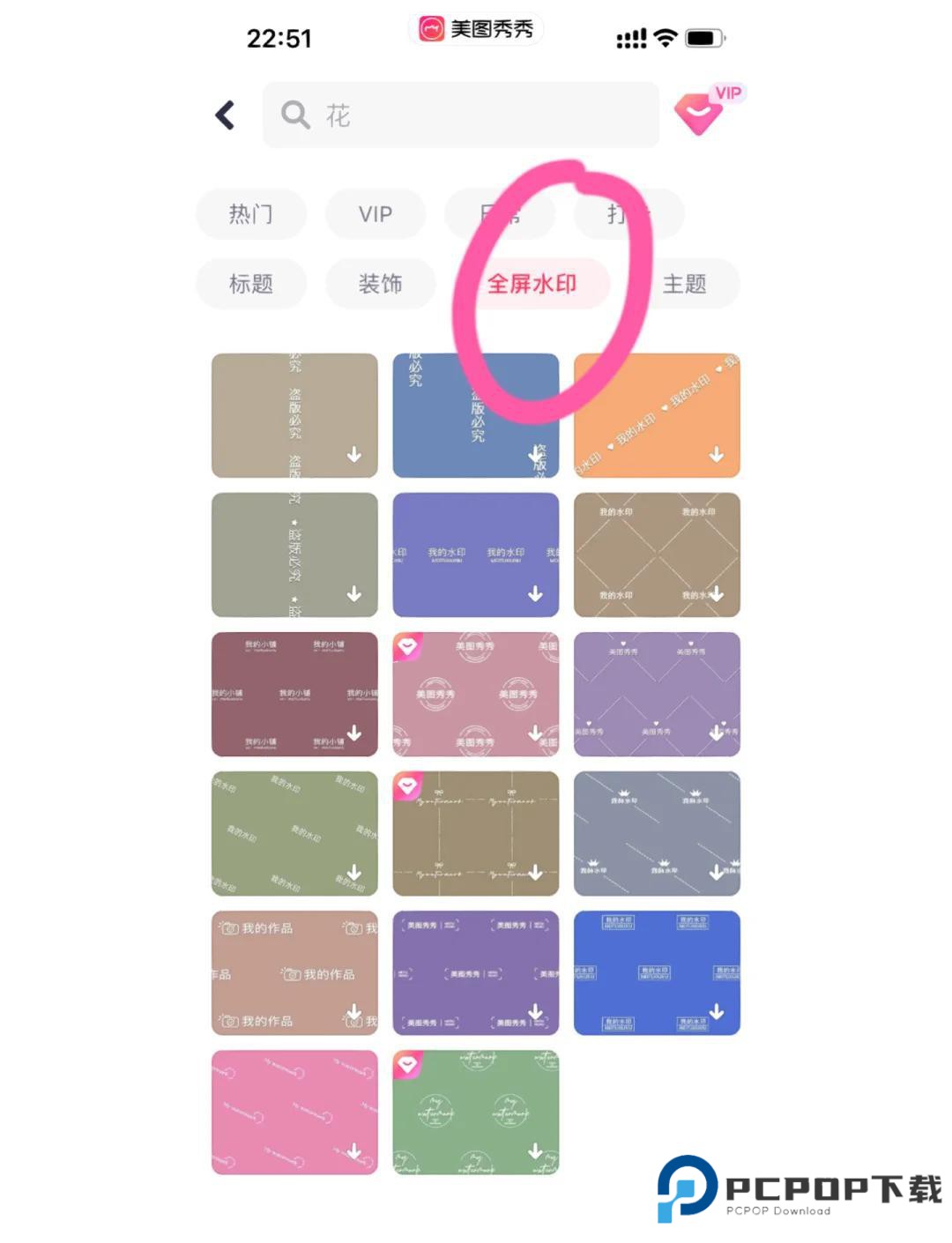Select the brown diamond-grid 我的水印 tile
952x1243 pixels.
coord(657,555)
